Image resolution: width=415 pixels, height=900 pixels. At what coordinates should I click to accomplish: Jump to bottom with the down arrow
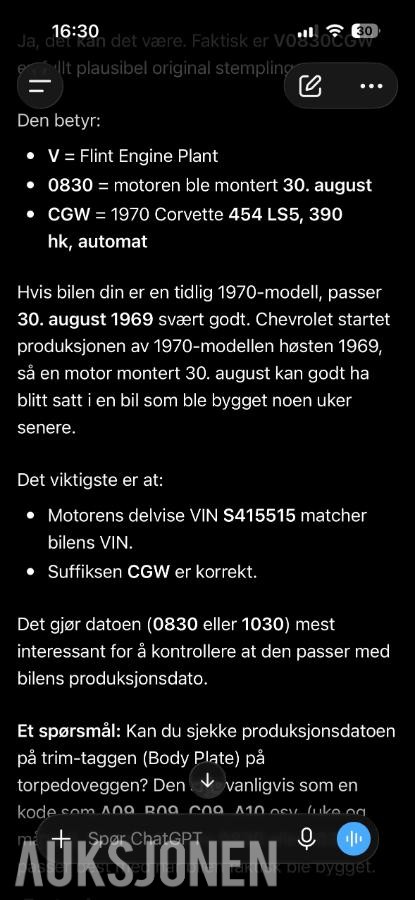(207, 781)
